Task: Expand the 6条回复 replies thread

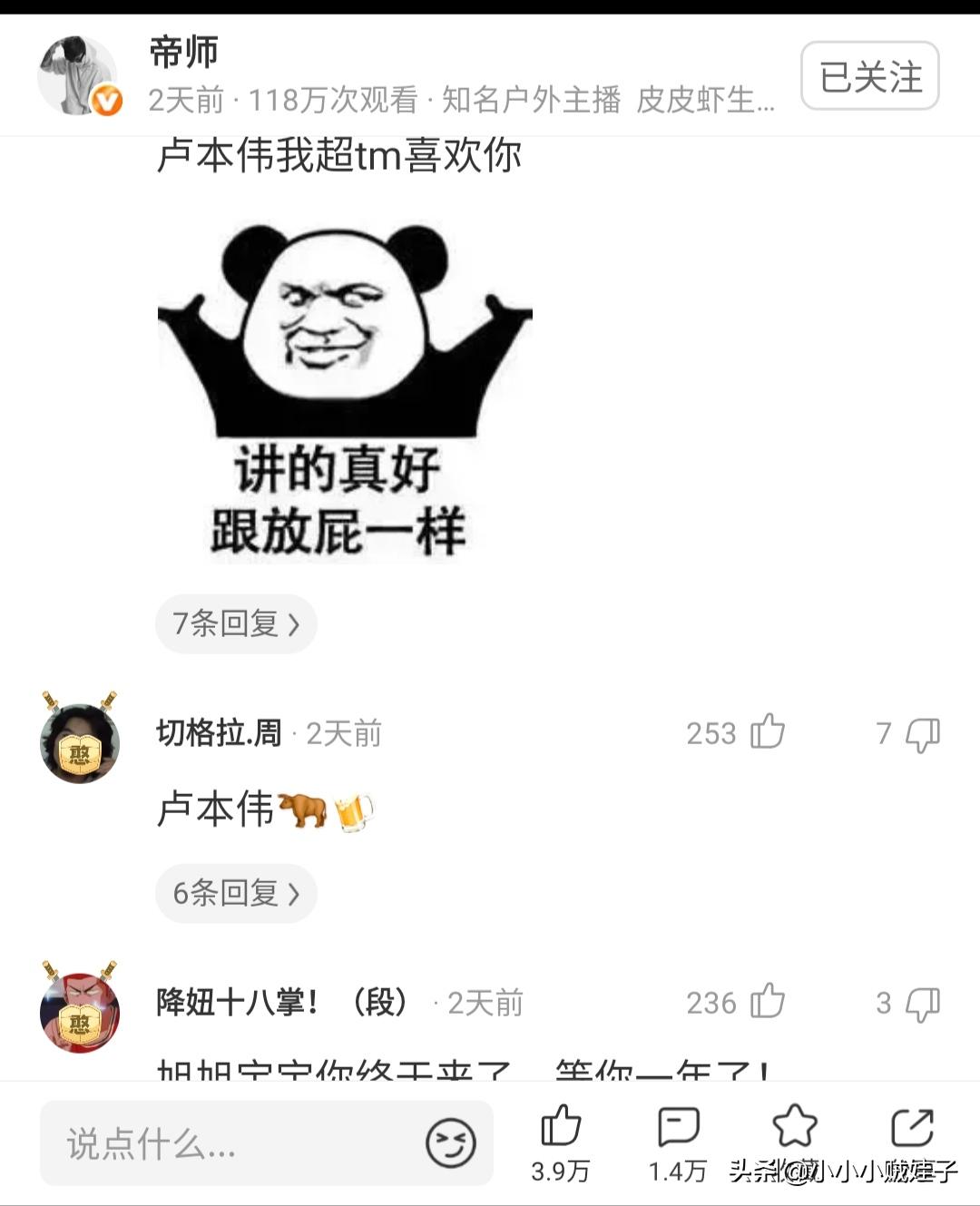Action: pos(236,894)
